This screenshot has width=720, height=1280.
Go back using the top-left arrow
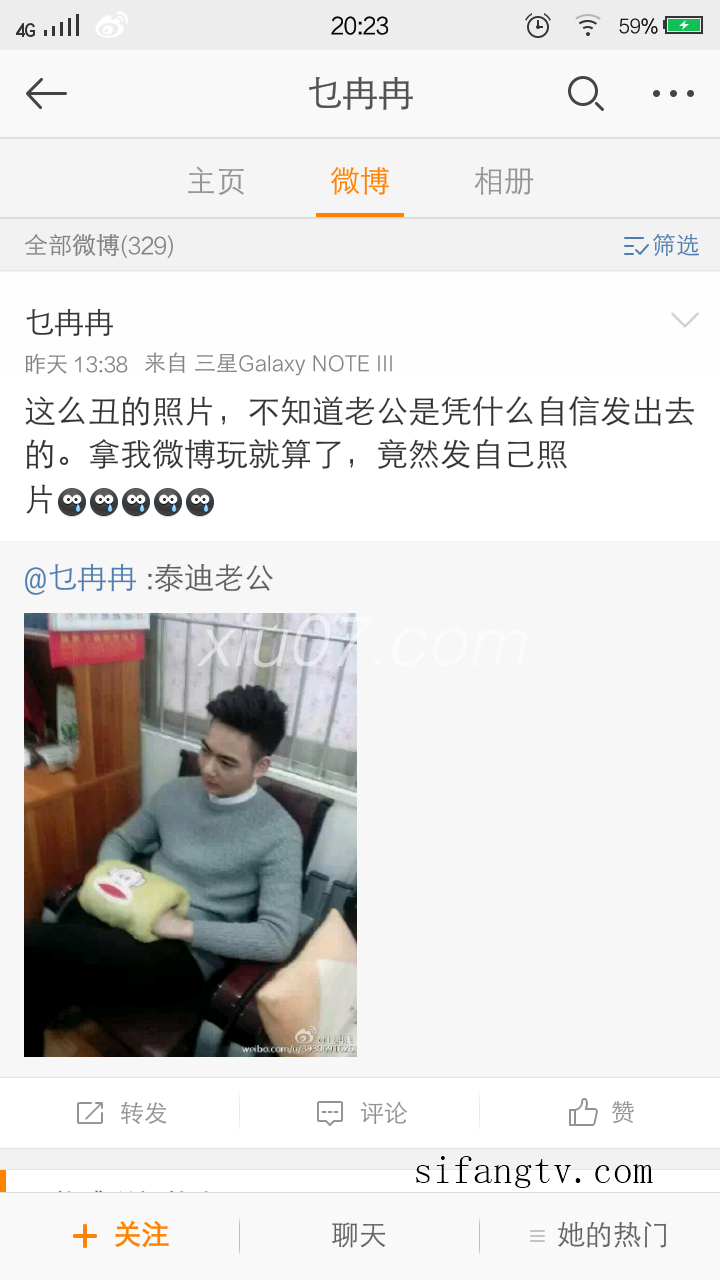coord(46,94)
